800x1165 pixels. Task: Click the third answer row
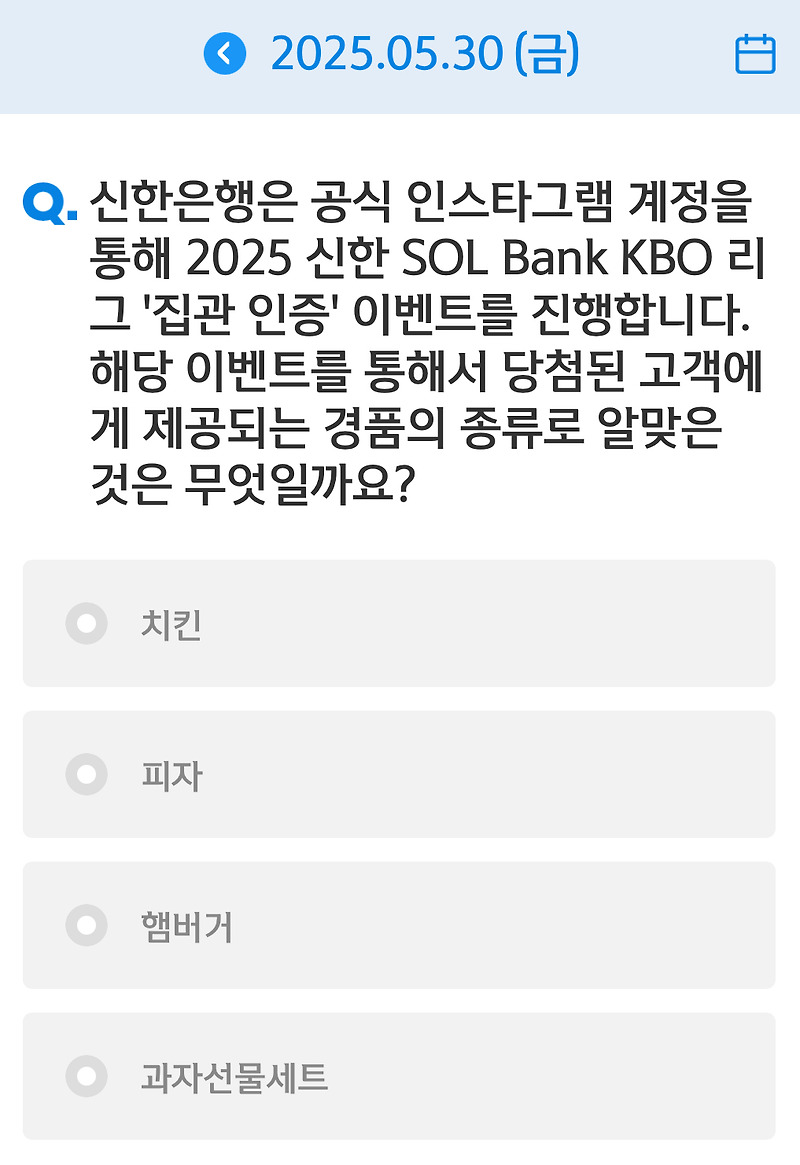click(400, 924)
